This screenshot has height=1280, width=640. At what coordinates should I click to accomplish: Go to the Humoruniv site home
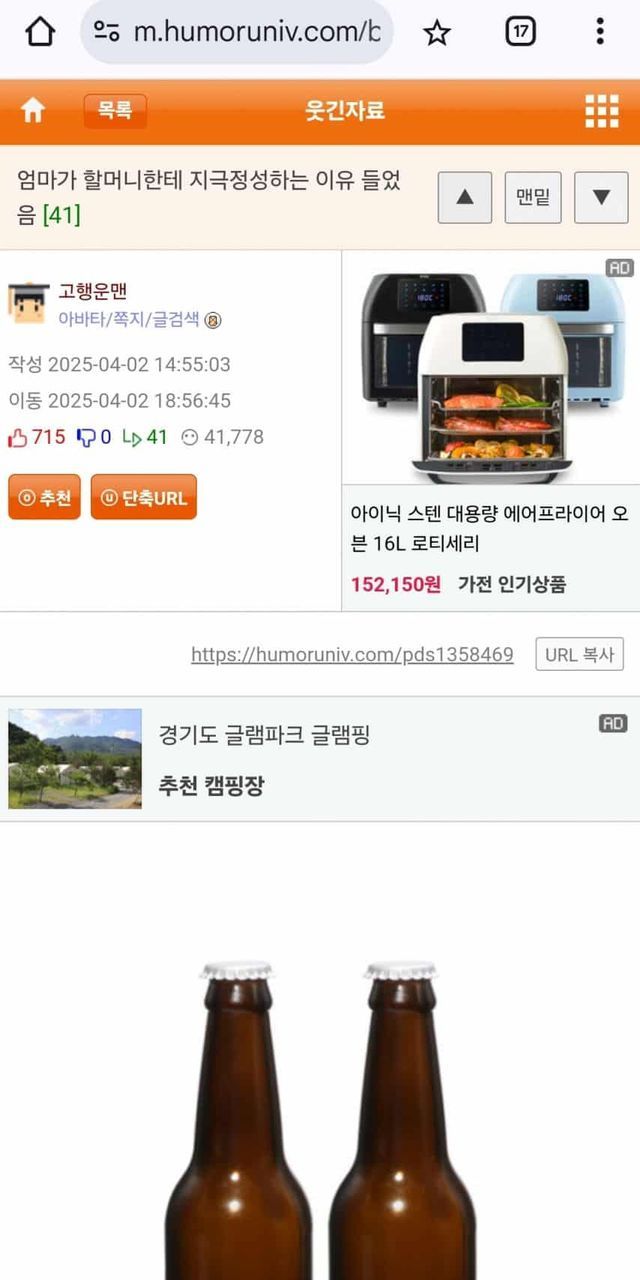click(x=33, y=111)
